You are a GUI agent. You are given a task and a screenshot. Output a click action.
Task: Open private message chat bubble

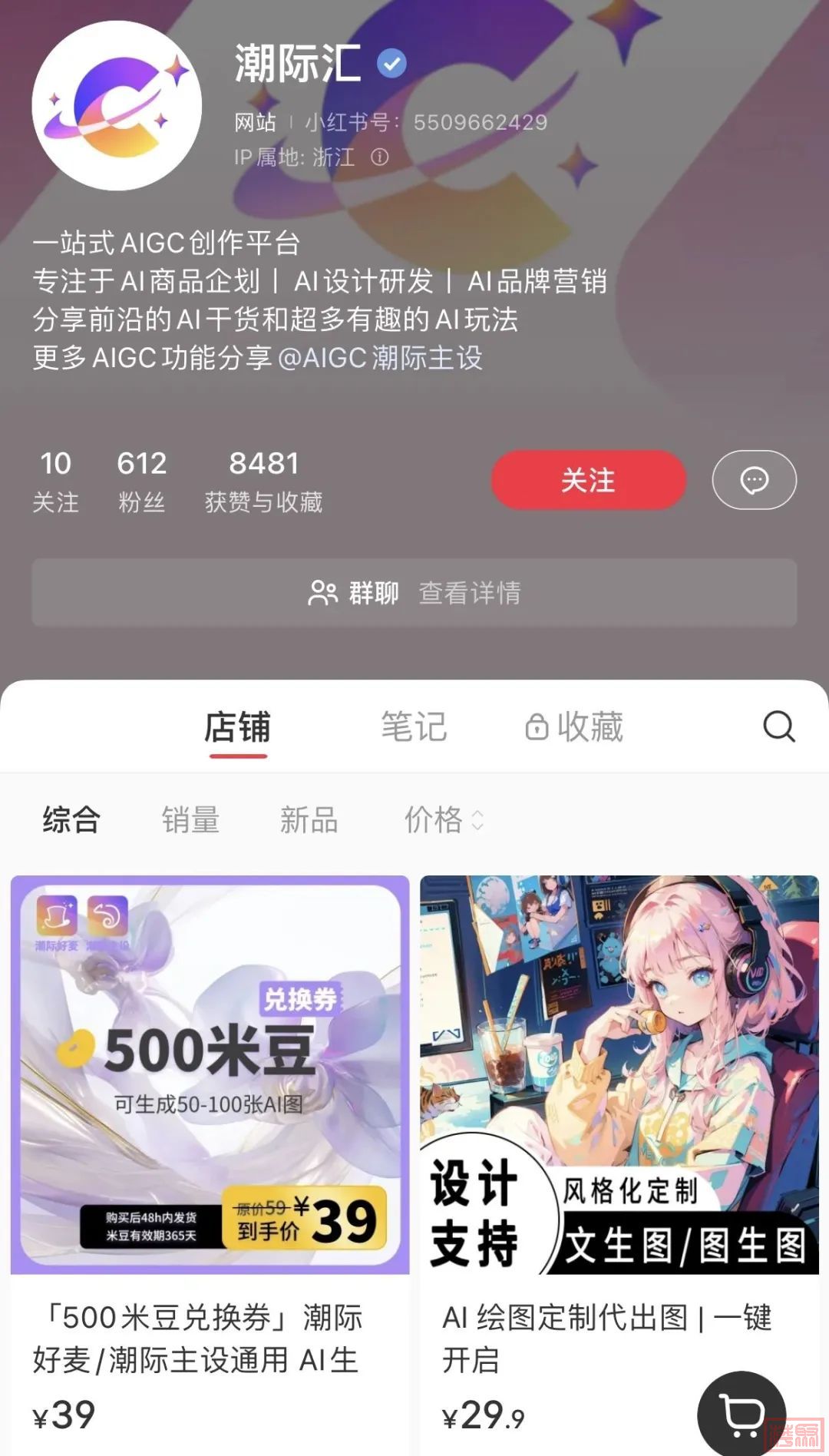click(754, 480)
